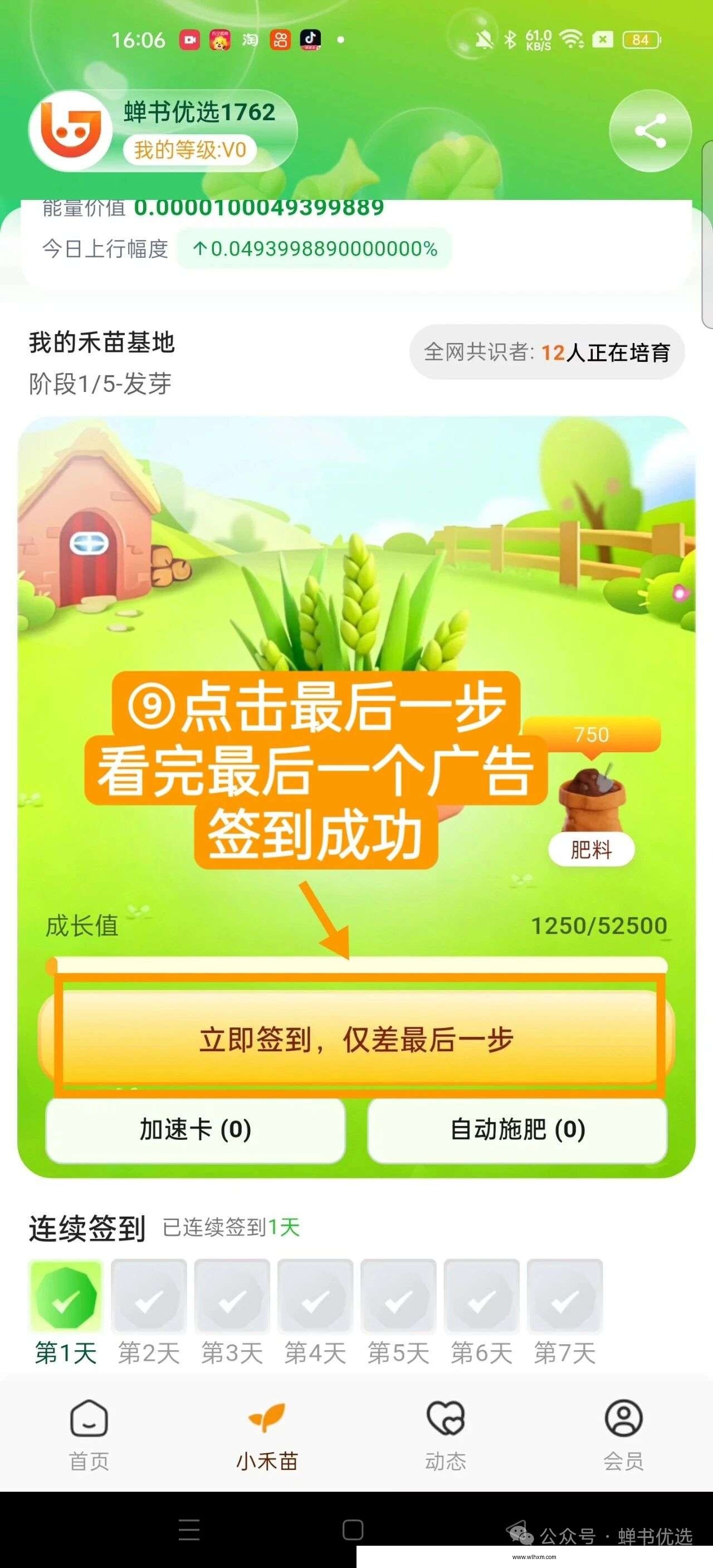View the 我的等级:V0 level badge

pyautogui.click(x=190, y=150)
